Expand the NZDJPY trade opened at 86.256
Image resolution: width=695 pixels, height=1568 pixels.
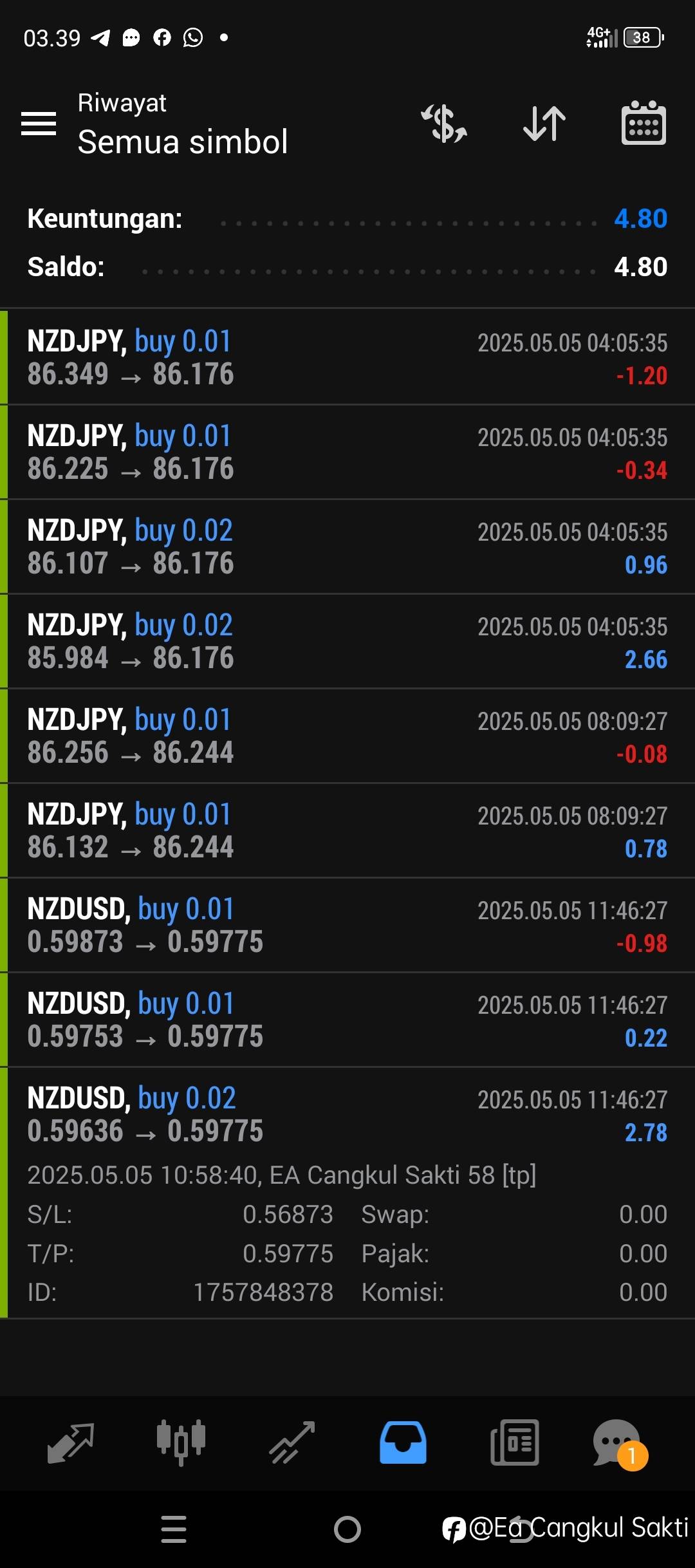click(x=347, y=736)
